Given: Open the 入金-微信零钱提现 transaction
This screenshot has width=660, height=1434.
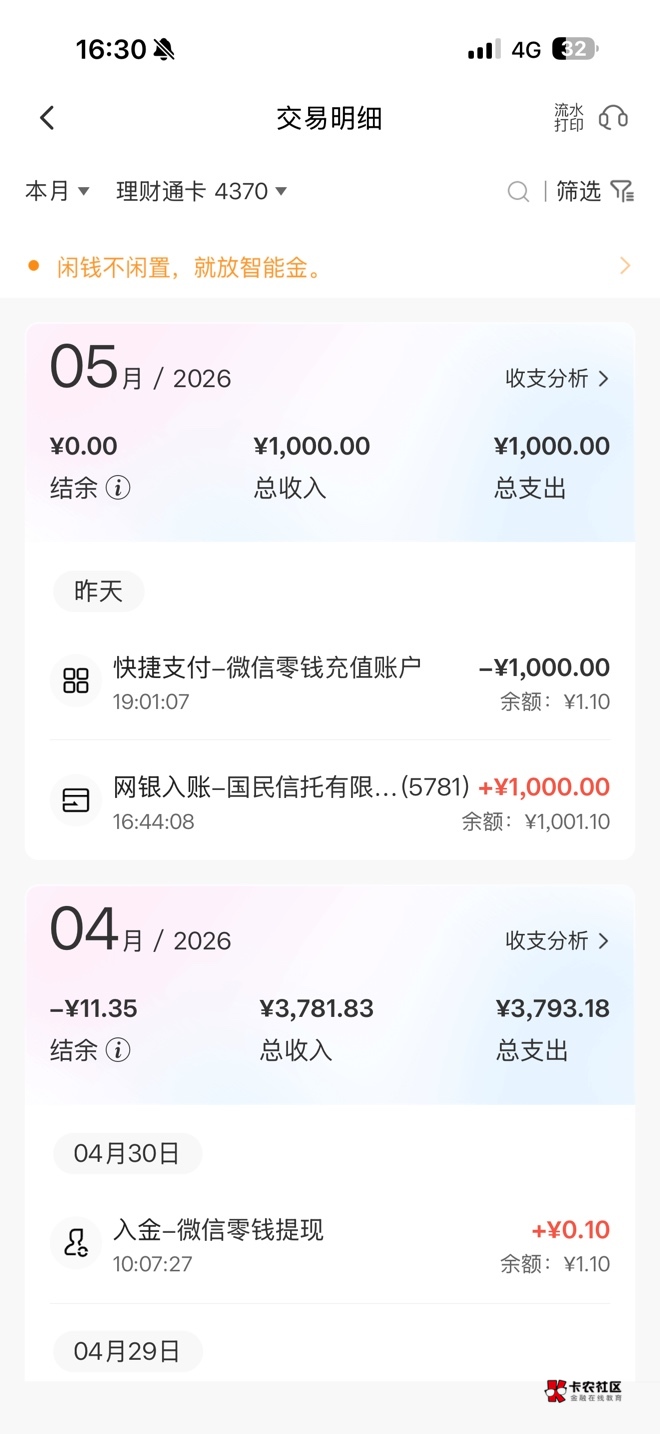Looking at the screenshot, I should coord(330,1244).
